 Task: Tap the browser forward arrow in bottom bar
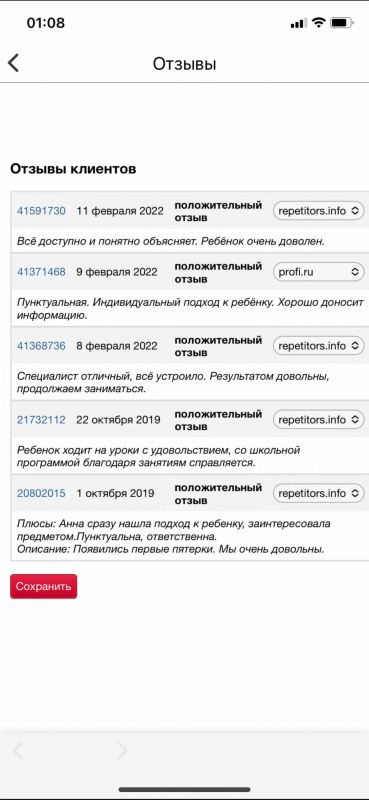coord(122,751)
